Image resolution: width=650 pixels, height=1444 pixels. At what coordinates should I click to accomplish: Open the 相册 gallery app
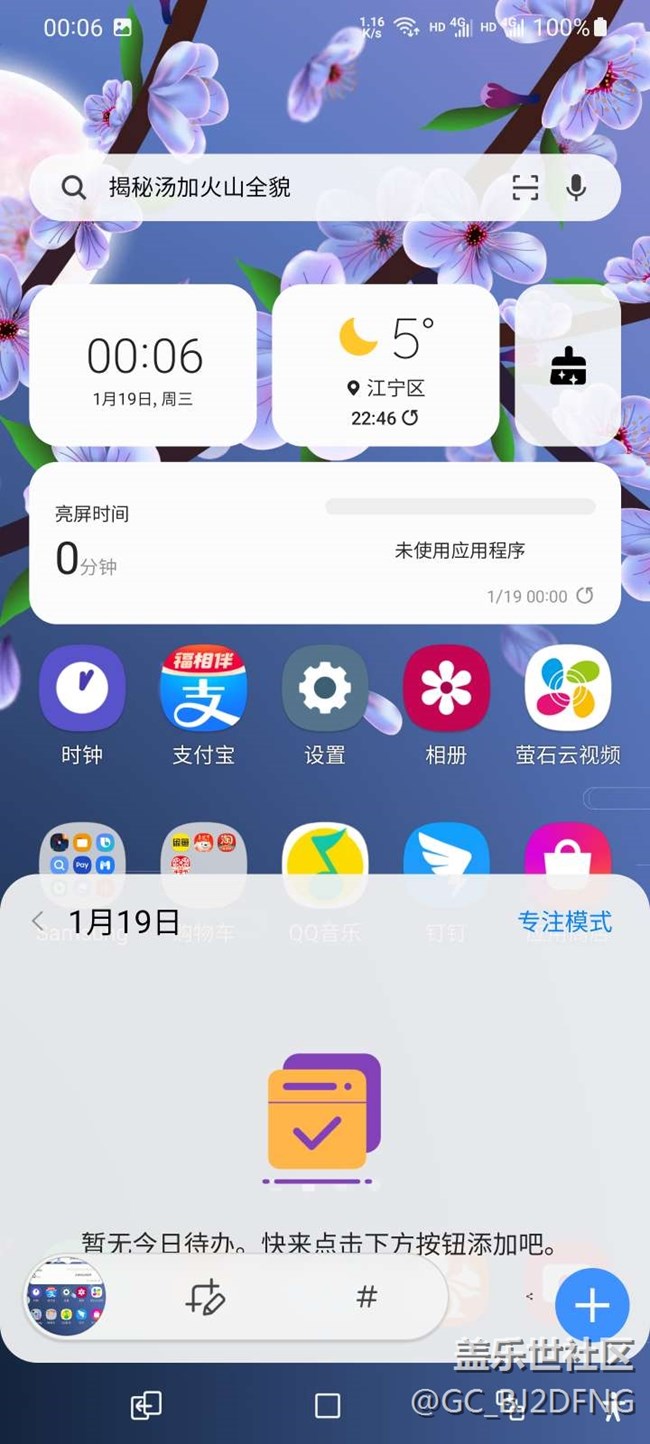(x=446, y=688)
